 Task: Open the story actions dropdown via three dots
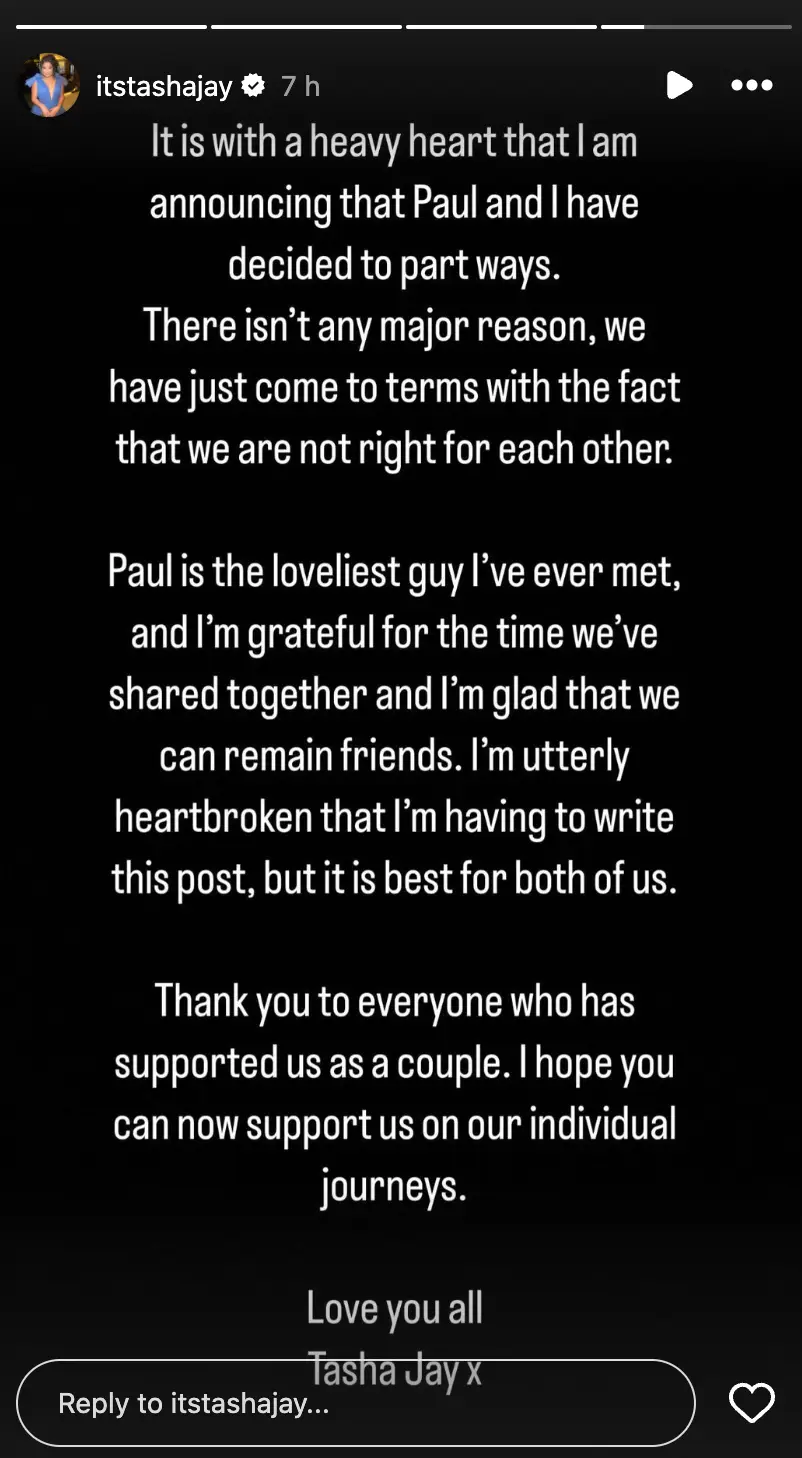tap(751, 86)
